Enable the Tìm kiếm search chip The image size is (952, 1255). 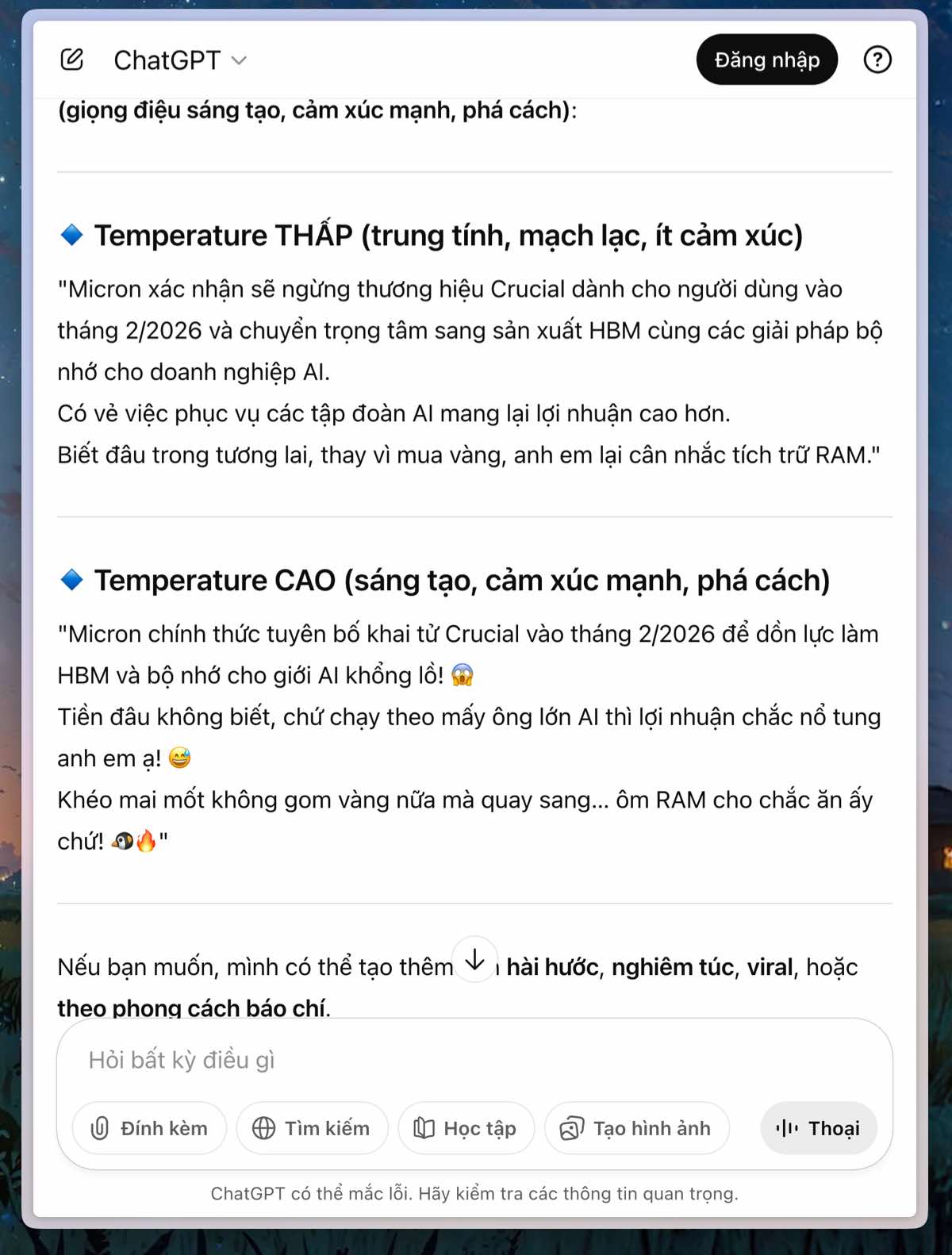click(312, 1128)
